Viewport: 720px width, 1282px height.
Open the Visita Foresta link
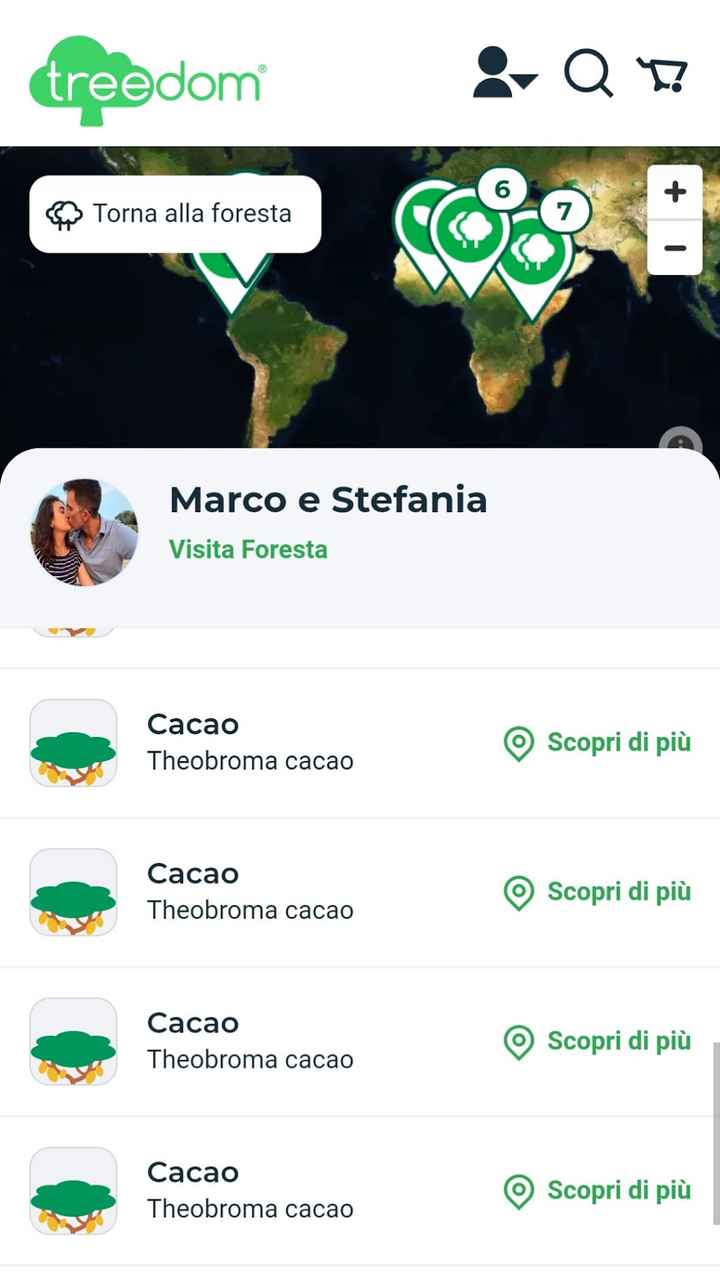(246, 550)
